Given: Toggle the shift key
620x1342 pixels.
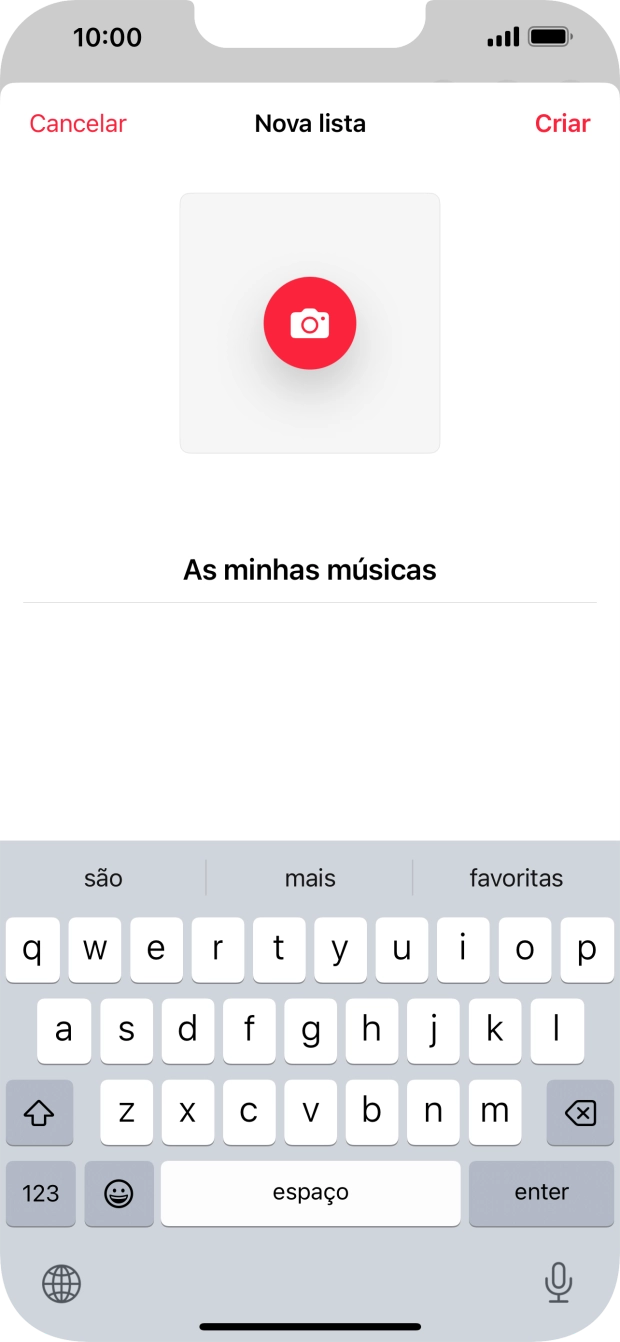Looking at the screenshot, I should [40, 1112].
